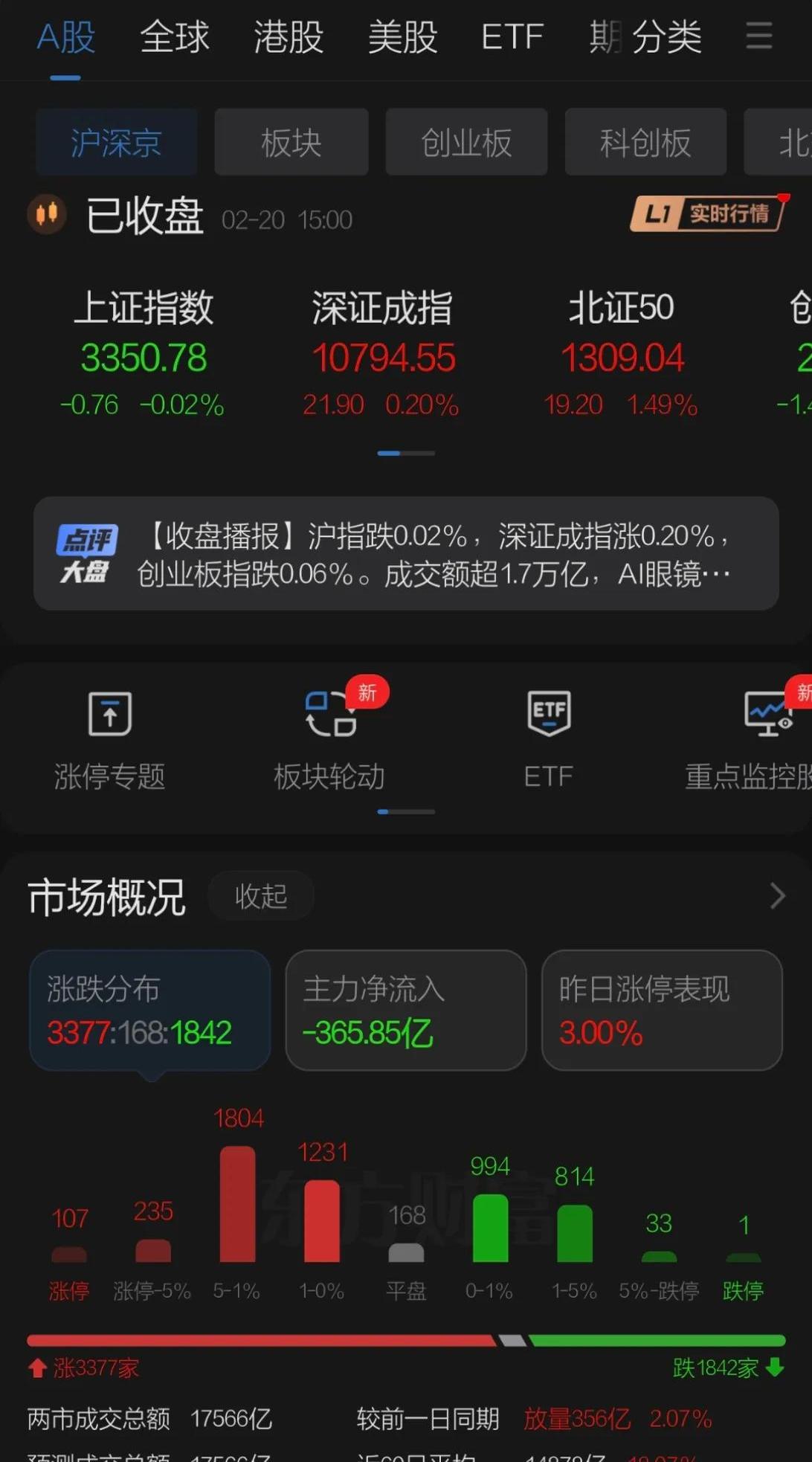Image resolution: width=812 pixels, height=1462 pixels.
Task: Open the 收盘播报 news summary
Action: (x=431, y=554)
